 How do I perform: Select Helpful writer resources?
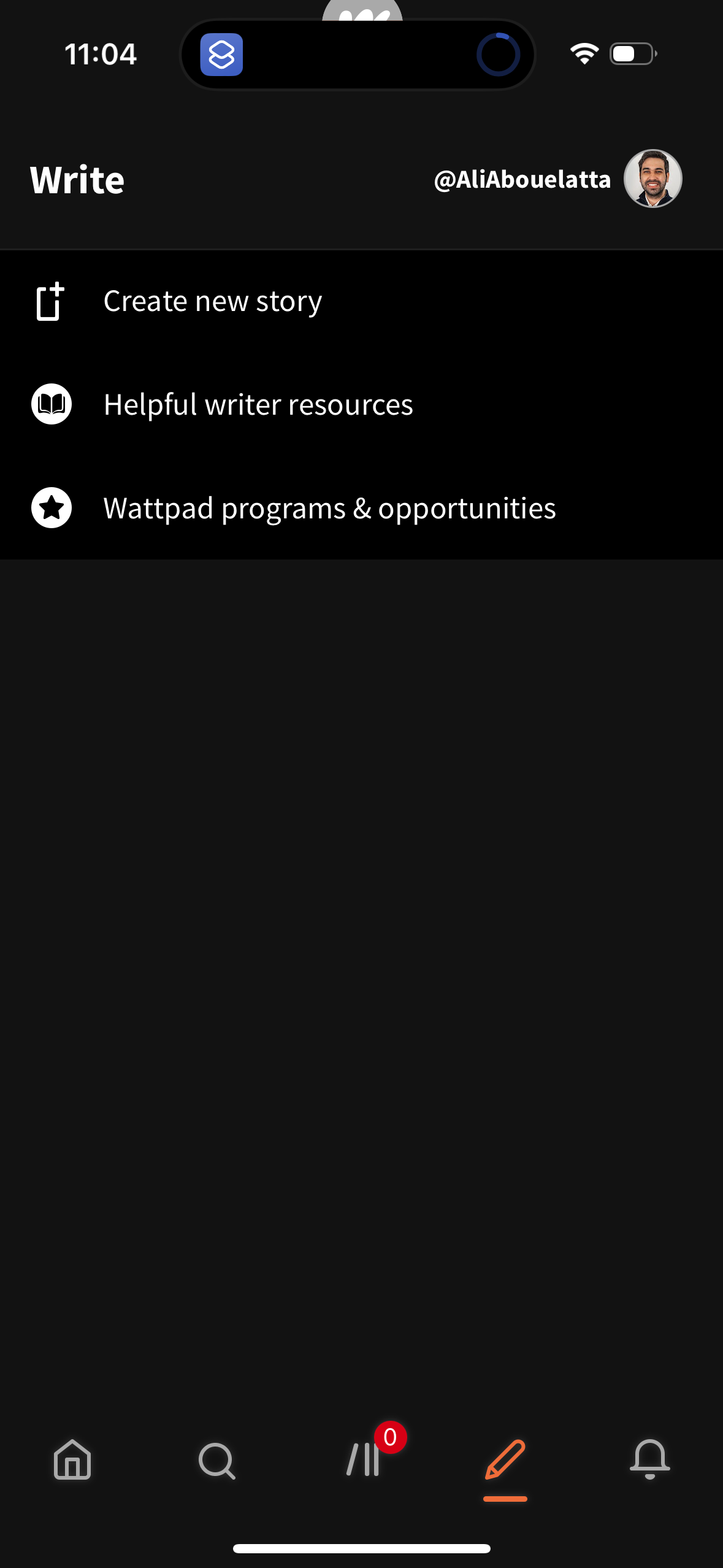[258, 404]
